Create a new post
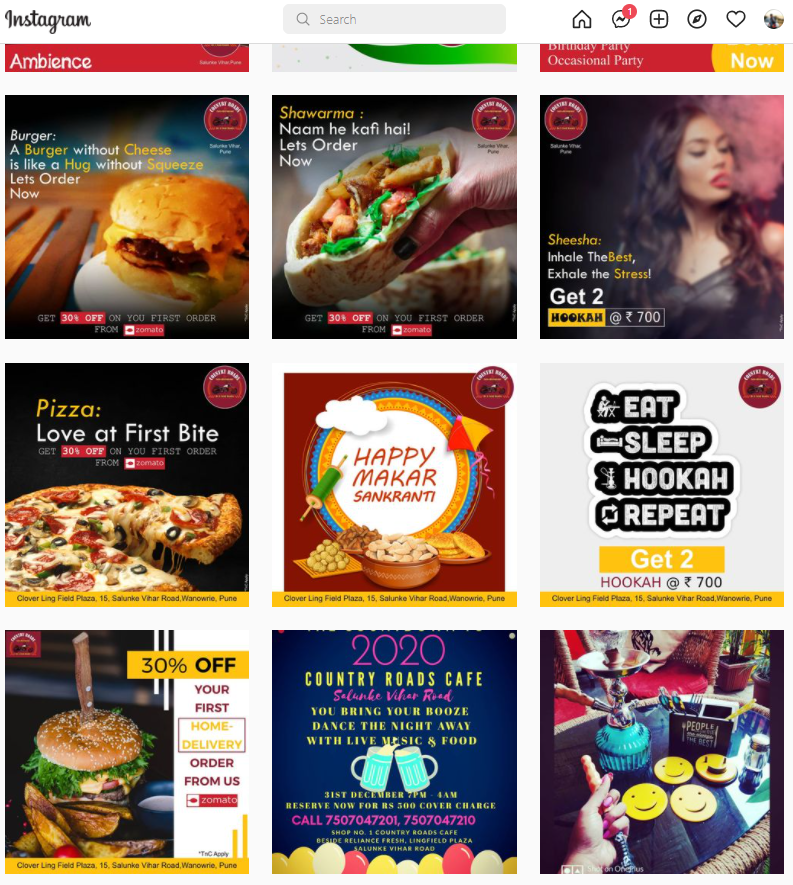 658,20
